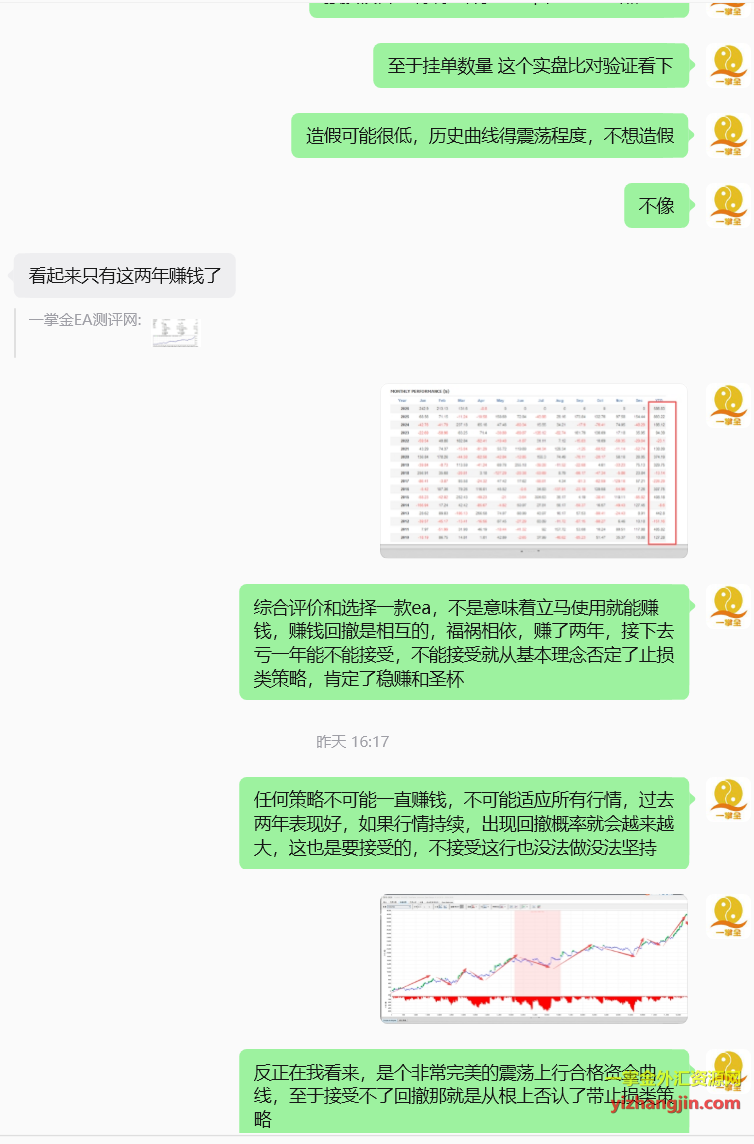This screenshot has height=1144, width=754.
Task: Open the equity curve chart image
Action: 533,958
